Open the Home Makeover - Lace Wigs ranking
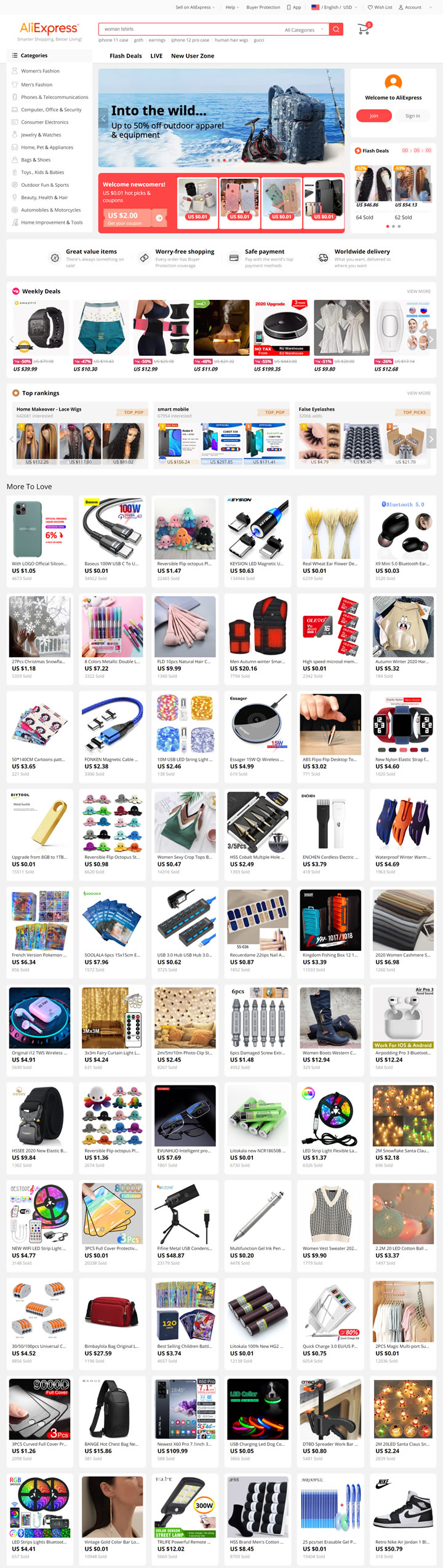The image size is (443, 1568). [x=49, y=409]
